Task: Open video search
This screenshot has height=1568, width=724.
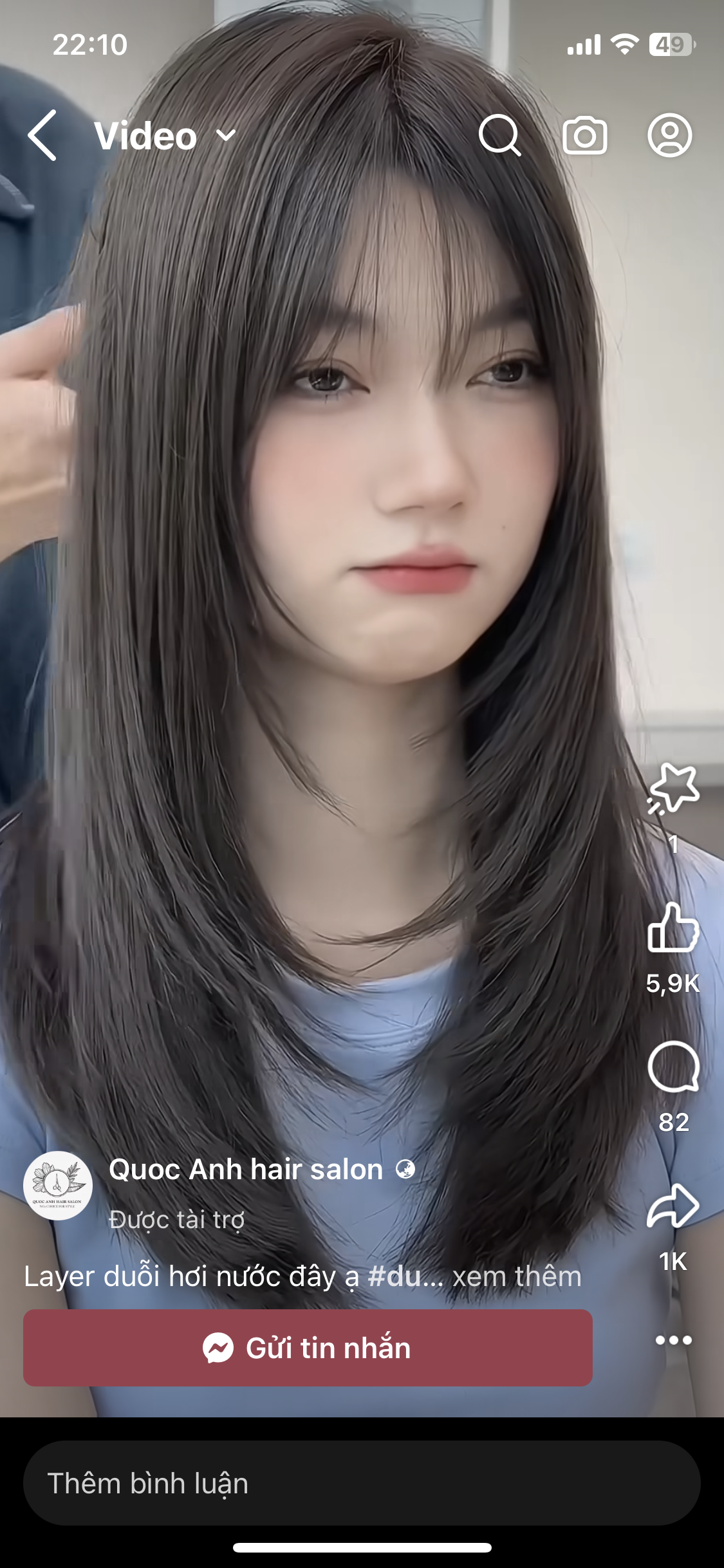Action: coord(499,135)
